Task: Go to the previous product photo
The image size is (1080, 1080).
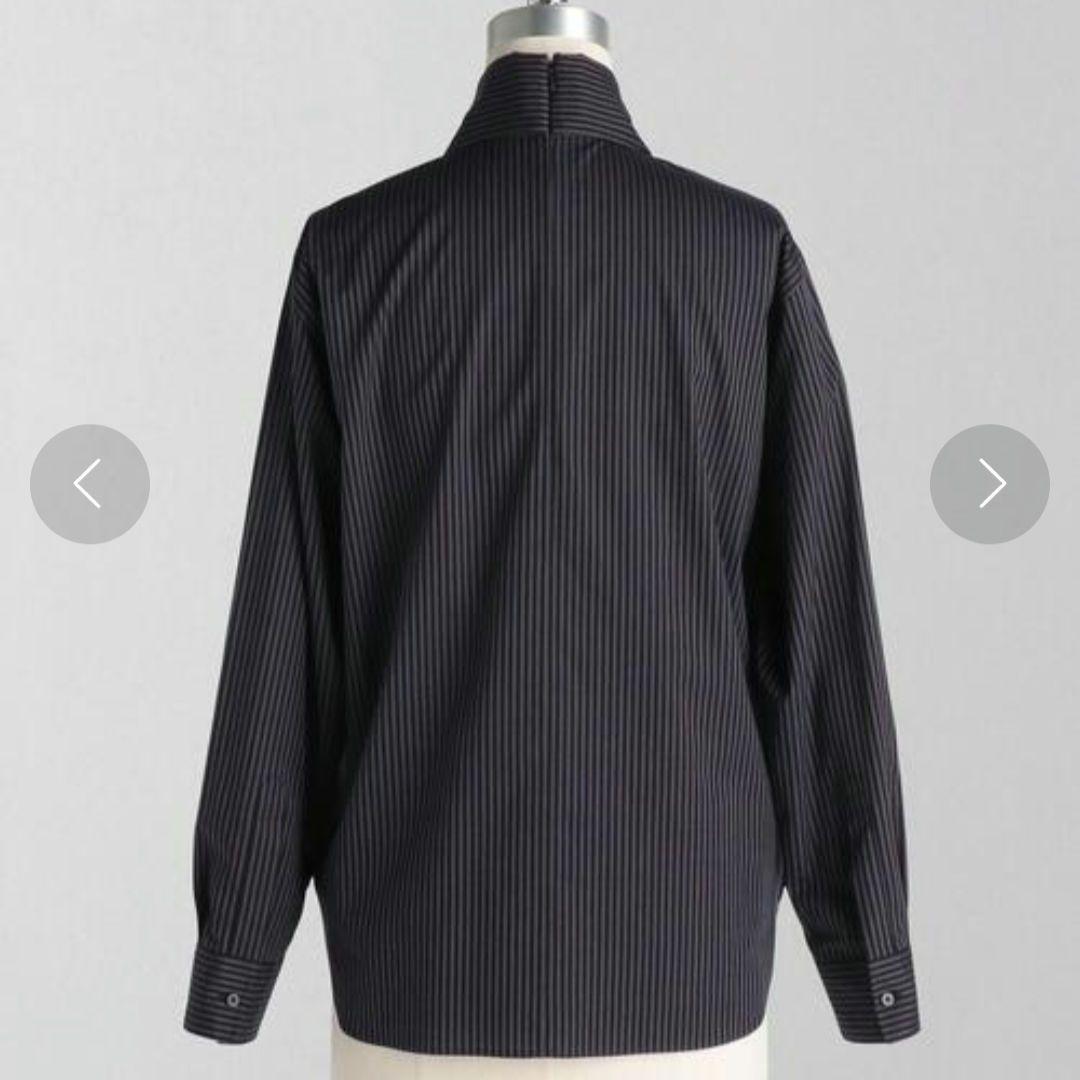Action: (90, 484)
